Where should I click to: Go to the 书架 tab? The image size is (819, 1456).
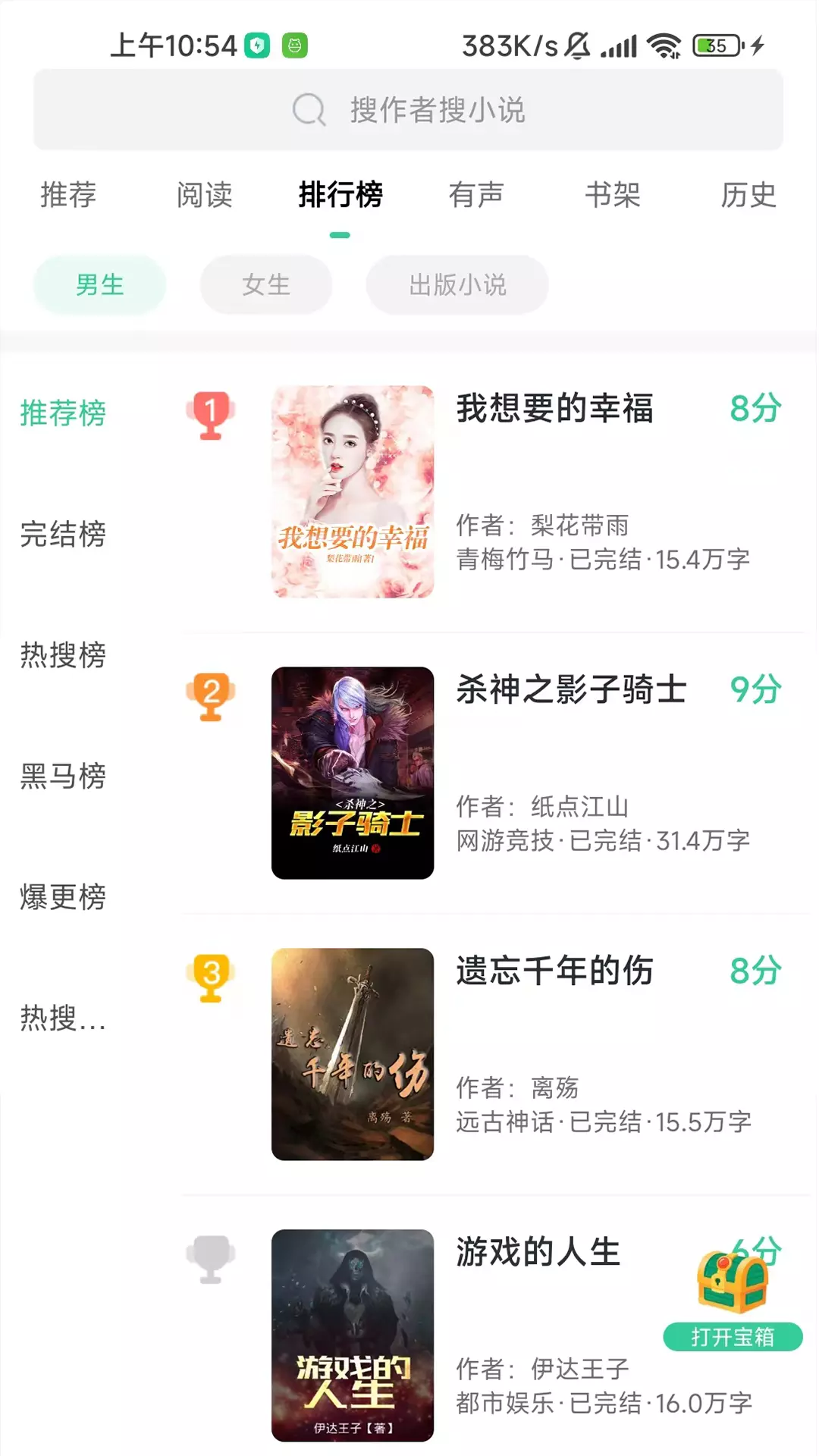tap(613, 195)
